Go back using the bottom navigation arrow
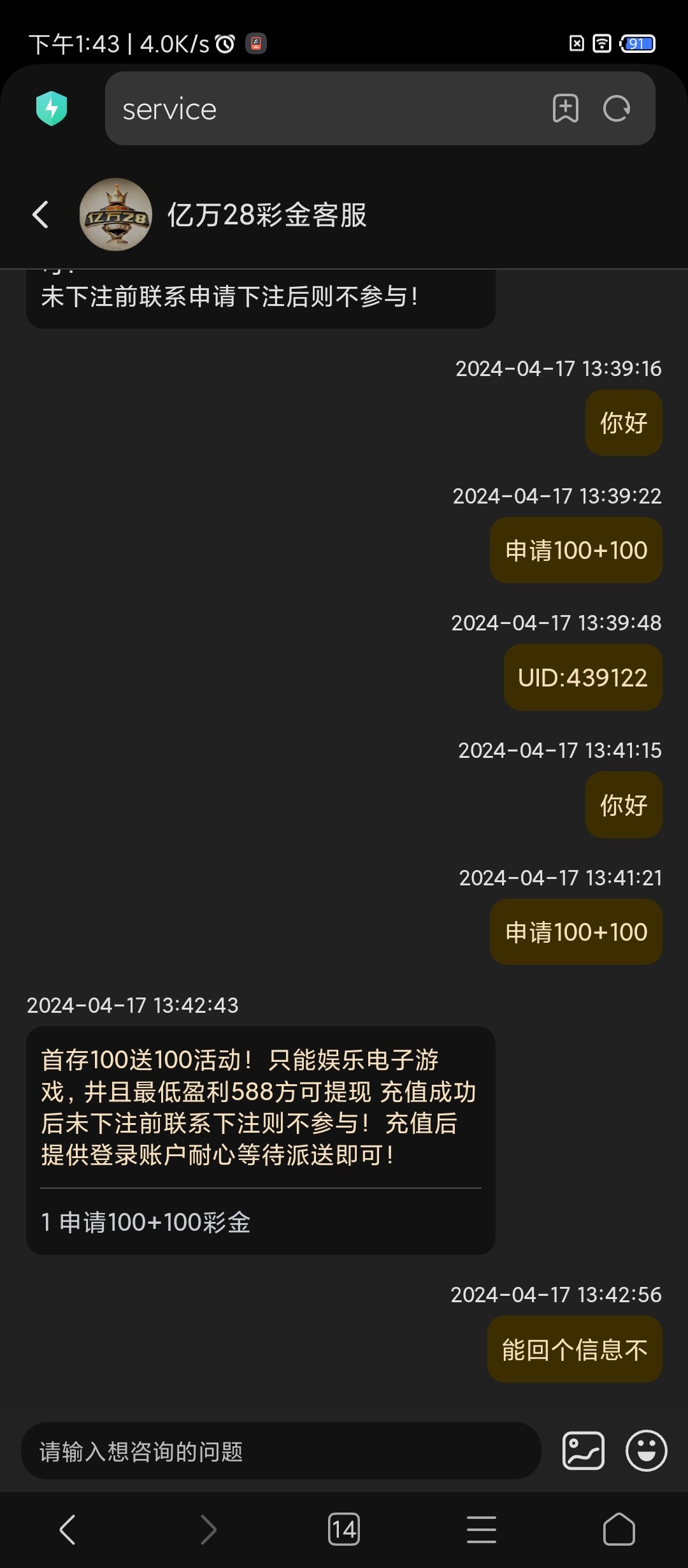The height and width of the screenshot is (1568, 688). (x=69, y=1528)
